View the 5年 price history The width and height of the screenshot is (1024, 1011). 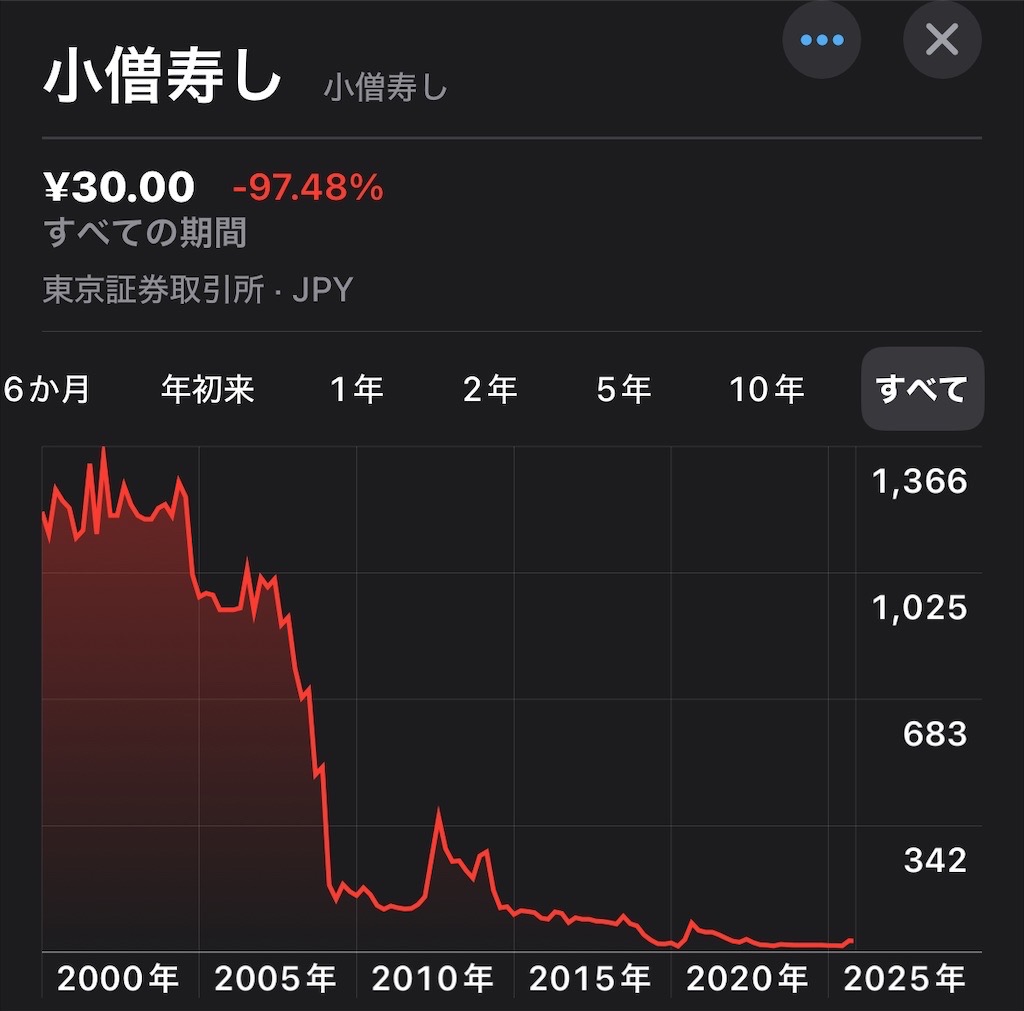624,389
